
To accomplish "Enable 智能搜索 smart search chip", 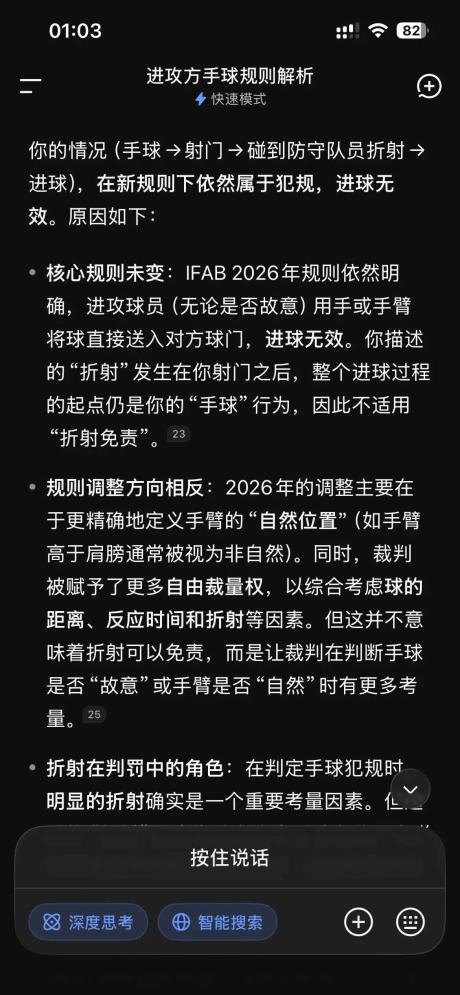I will 218,922.
